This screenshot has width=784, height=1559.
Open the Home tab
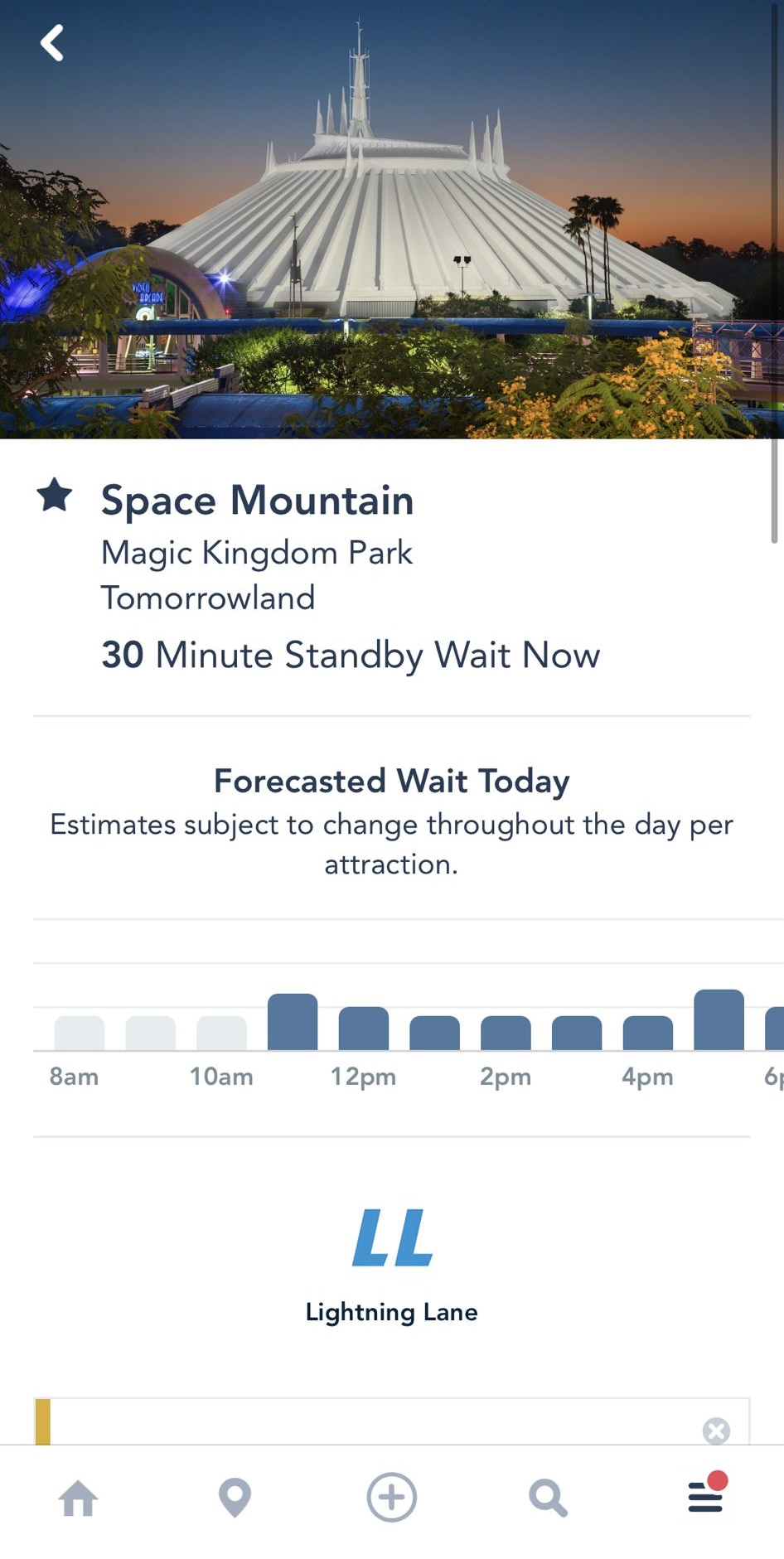tap(79, 1498)
